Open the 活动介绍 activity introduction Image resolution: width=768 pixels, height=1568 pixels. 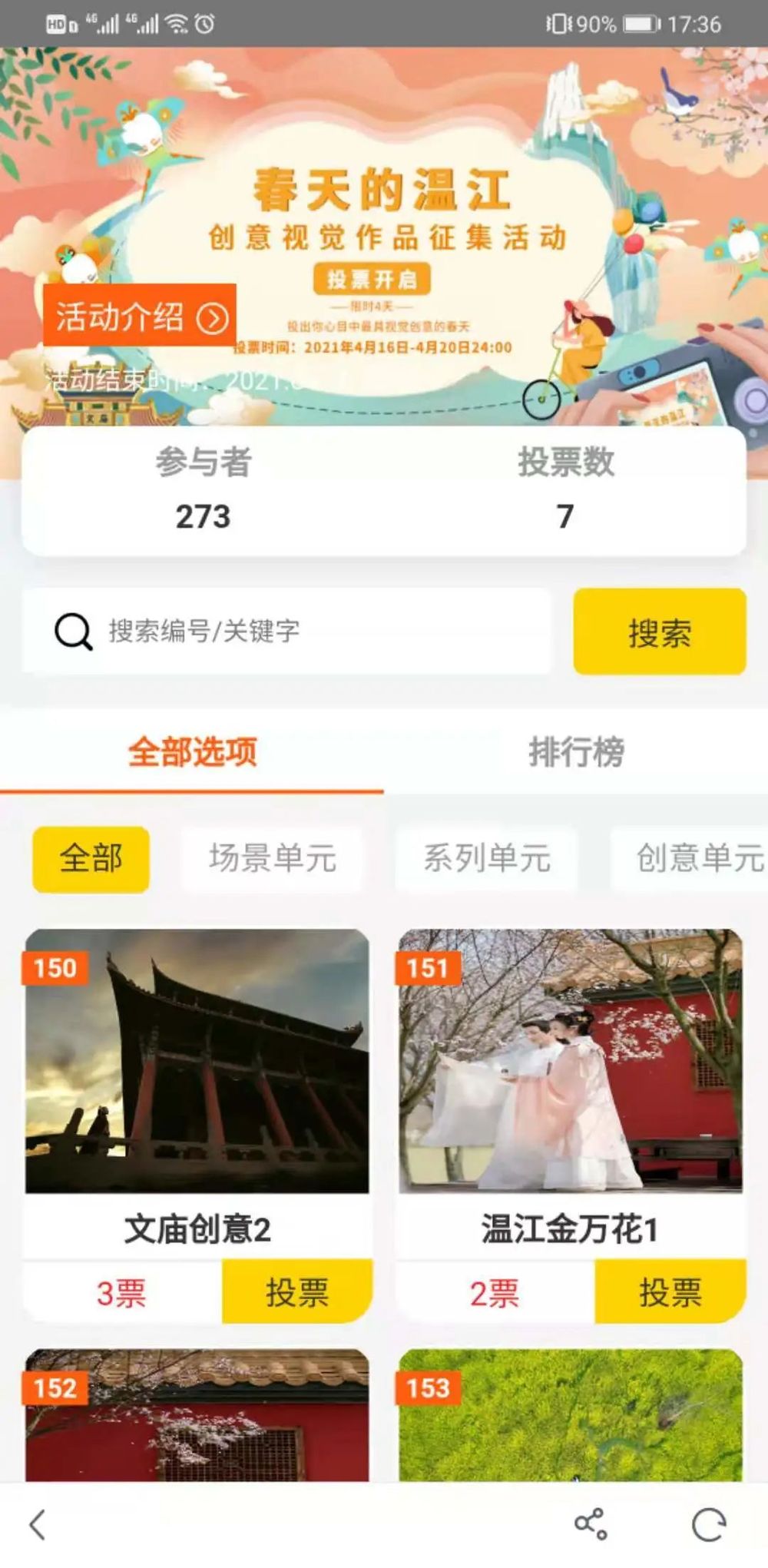(140, 316)
